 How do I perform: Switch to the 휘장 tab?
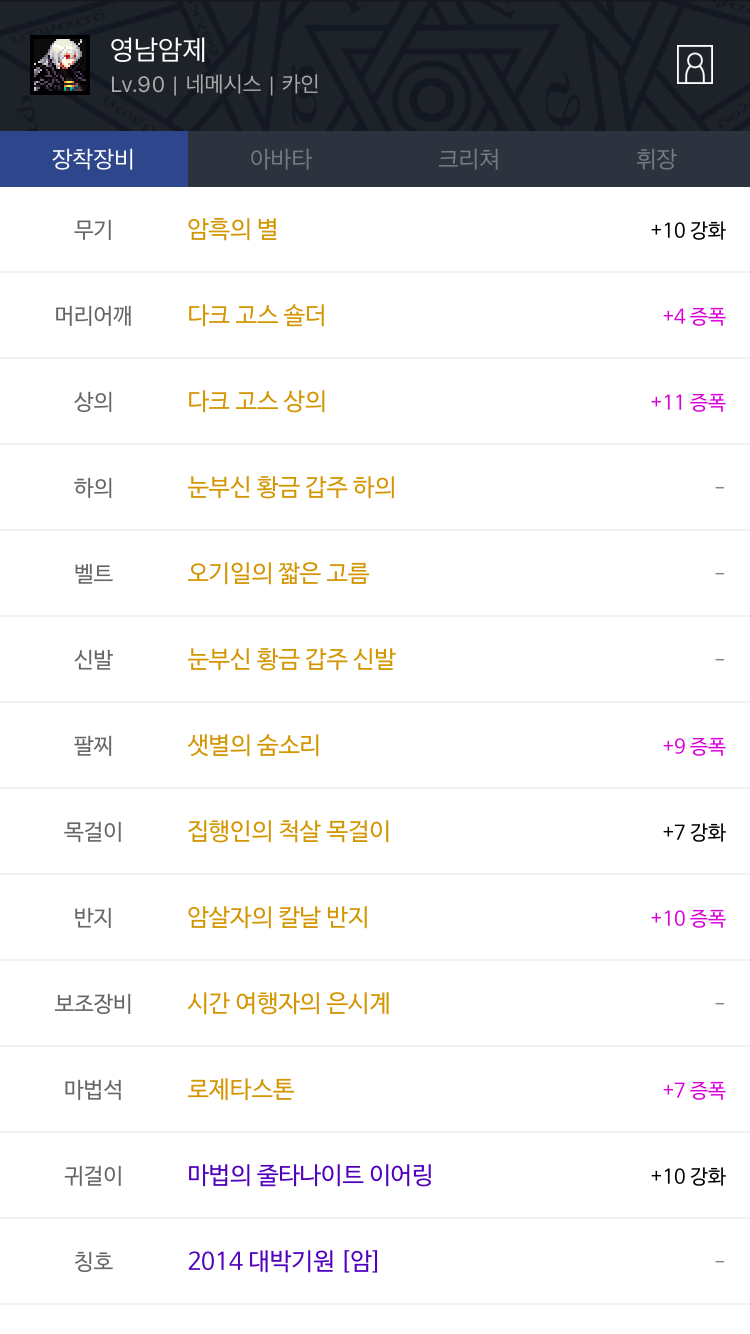click(656, 159)
